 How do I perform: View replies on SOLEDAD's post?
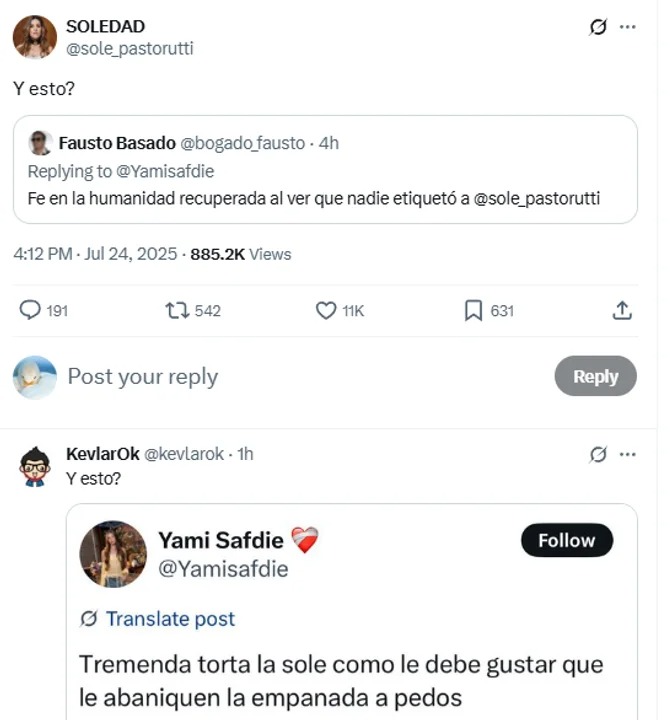(x=31, y=311)
